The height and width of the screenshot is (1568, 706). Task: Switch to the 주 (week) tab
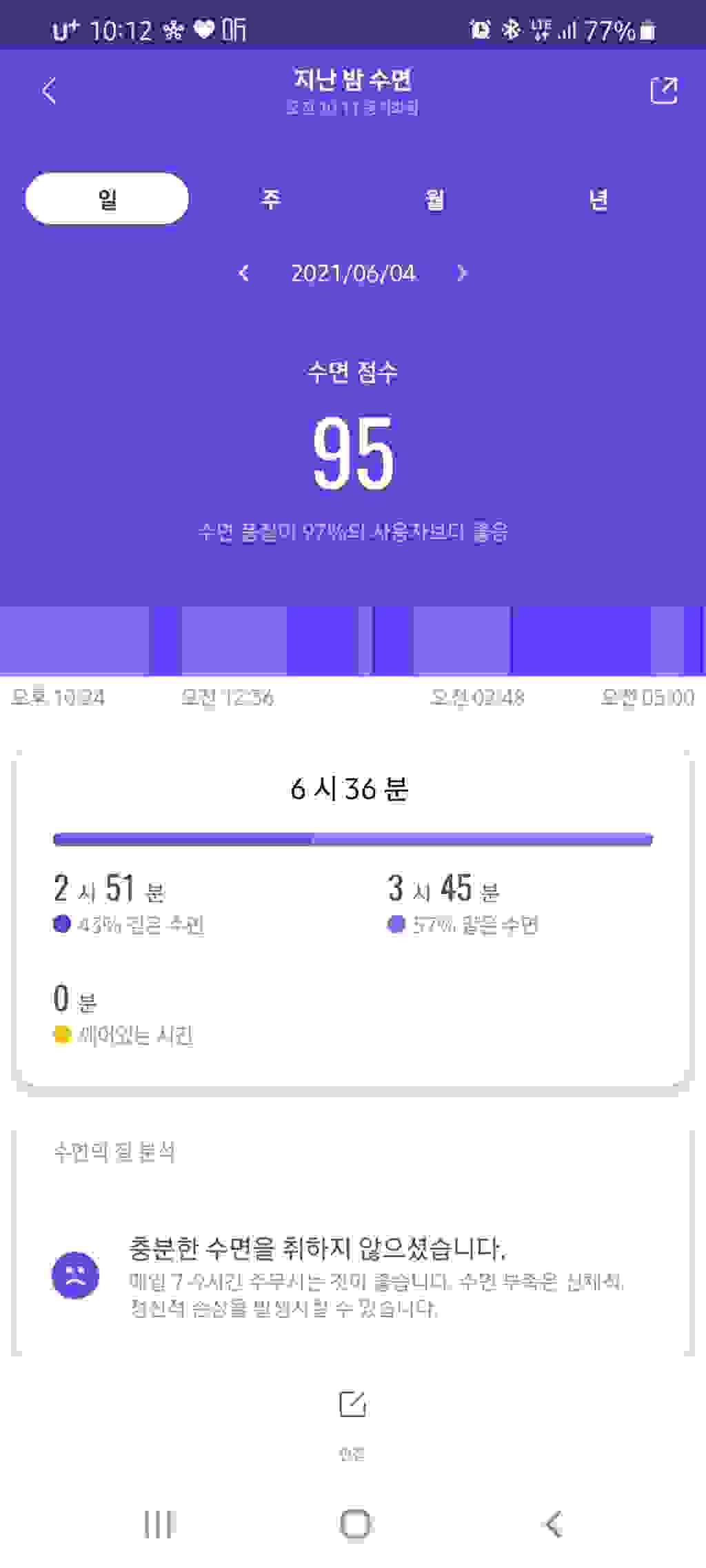point(270,199)
